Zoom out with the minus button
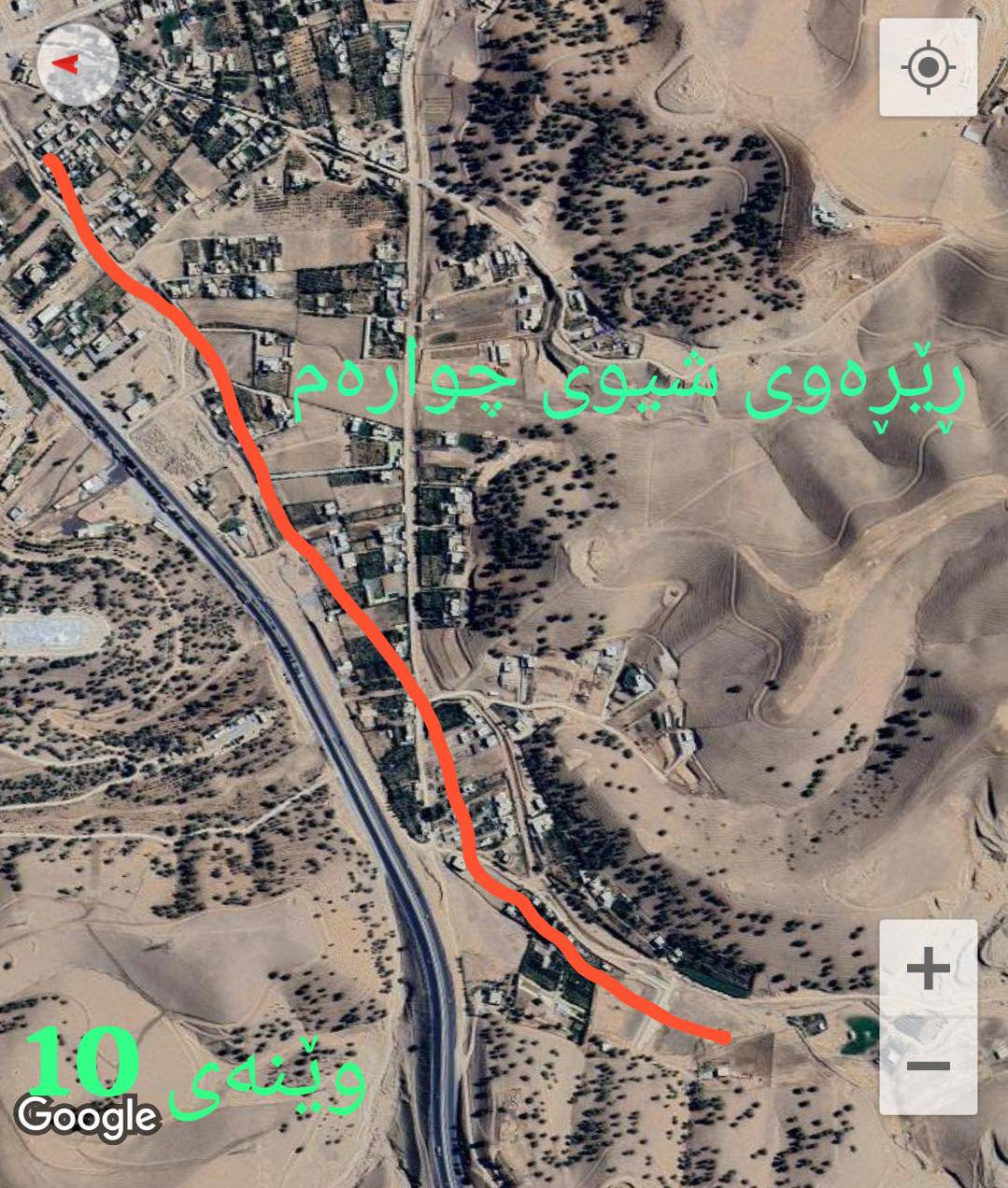This screenshot has width=1008, height=1188. pos(928,1066)
